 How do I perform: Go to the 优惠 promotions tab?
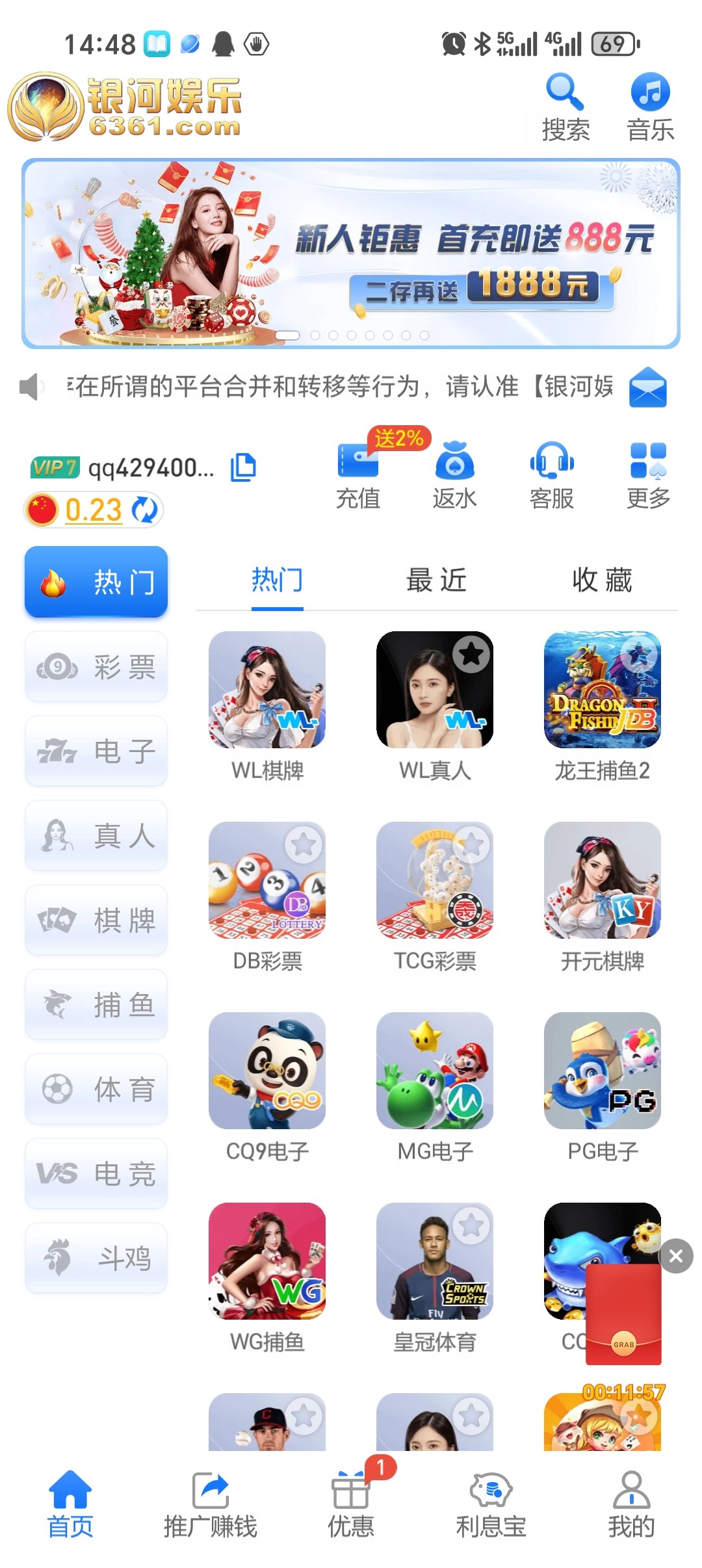coord(351,1502)
